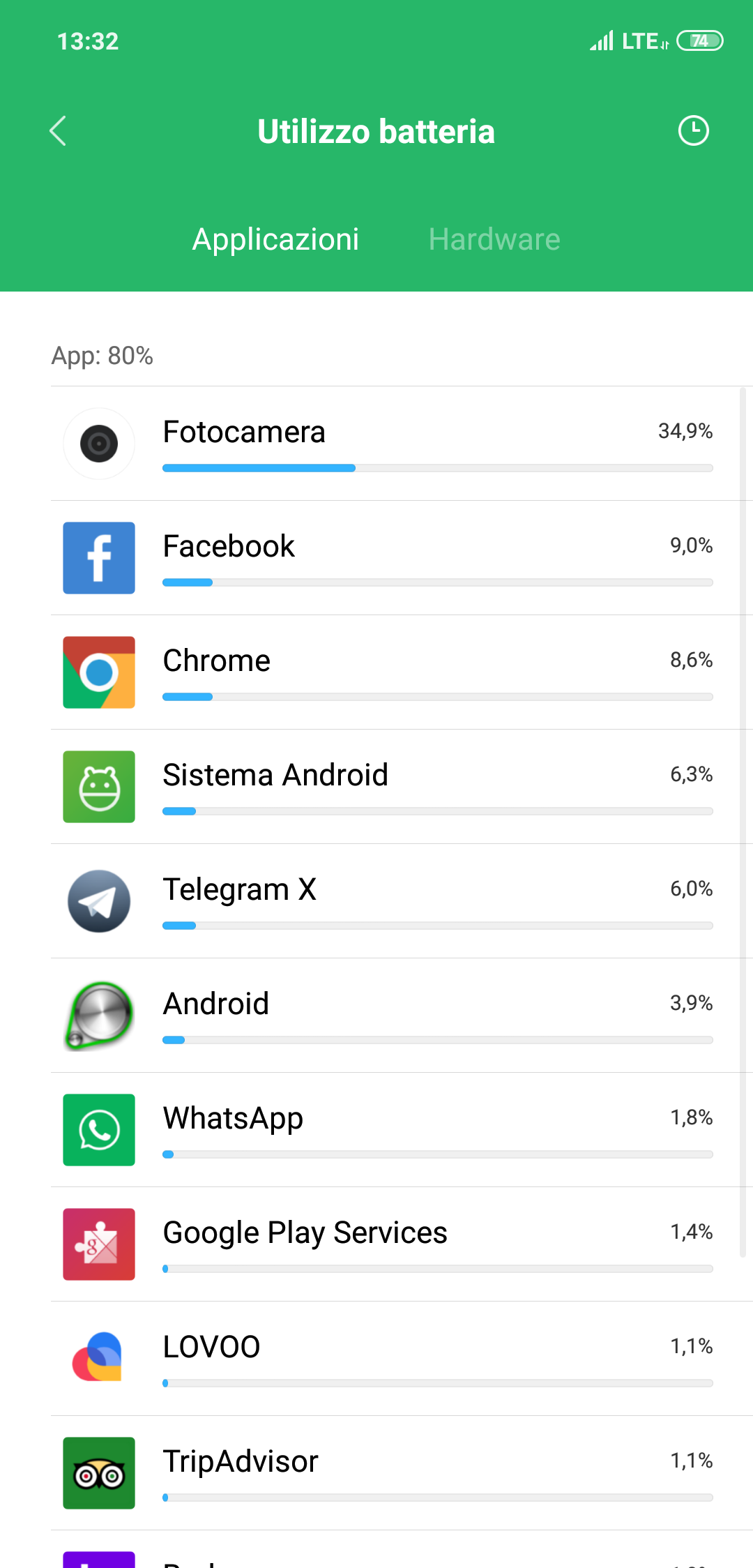Show WhatsApp battery usage
753x1568 pixels.
tap(402, 1130)
